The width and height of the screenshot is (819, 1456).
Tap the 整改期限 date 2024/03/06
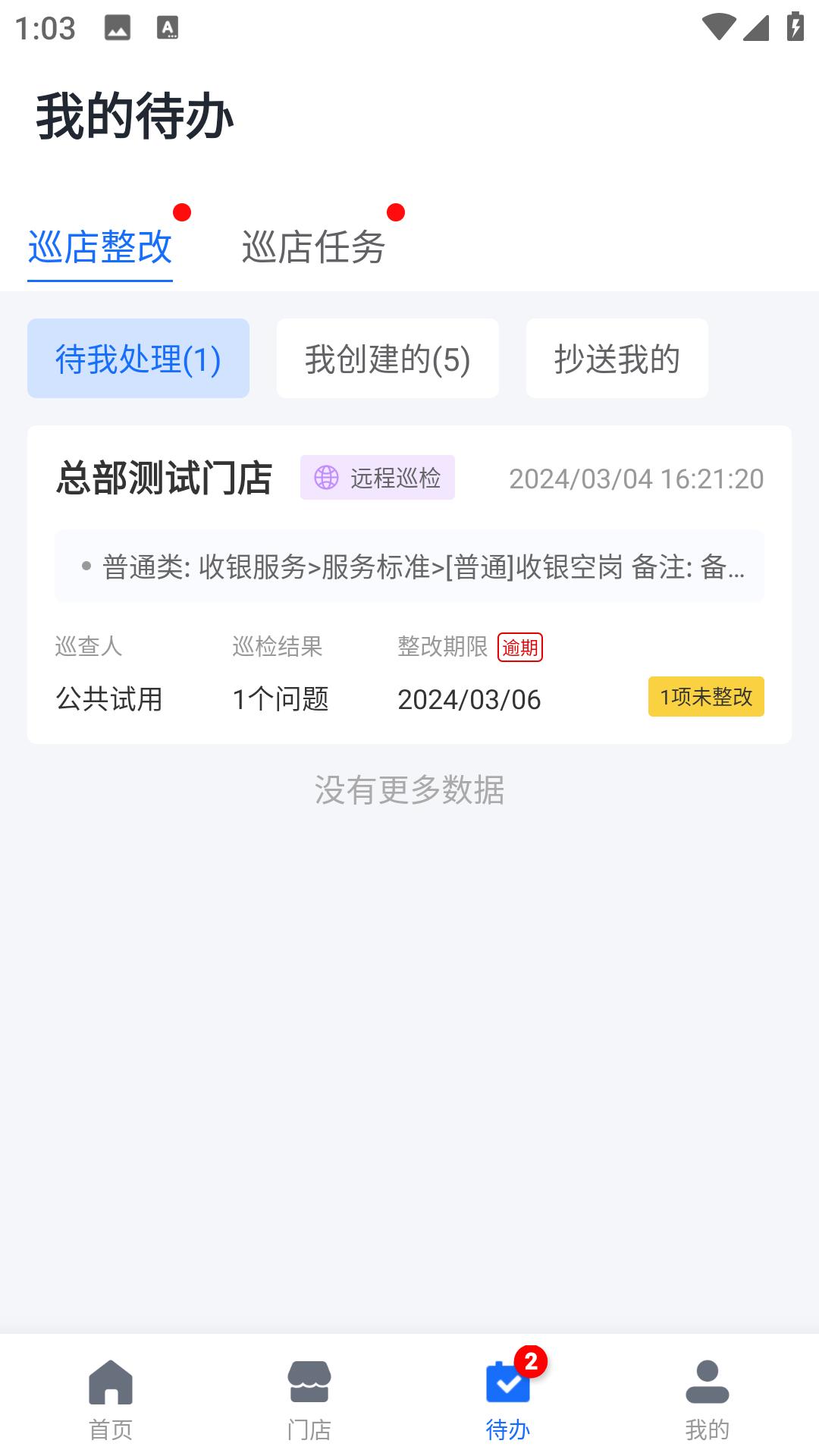tap(469, 699)
